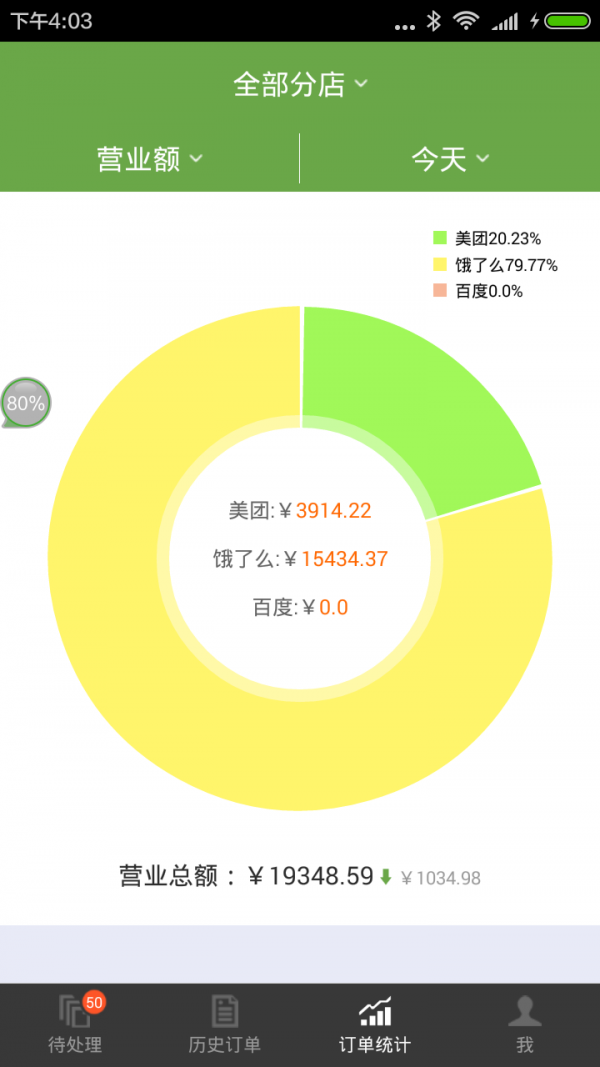Image resolution: width=600 pixels, height=1067 pixels.
Task: Expand the 营业额 metric dropdown
Action: tap(150, 159)
